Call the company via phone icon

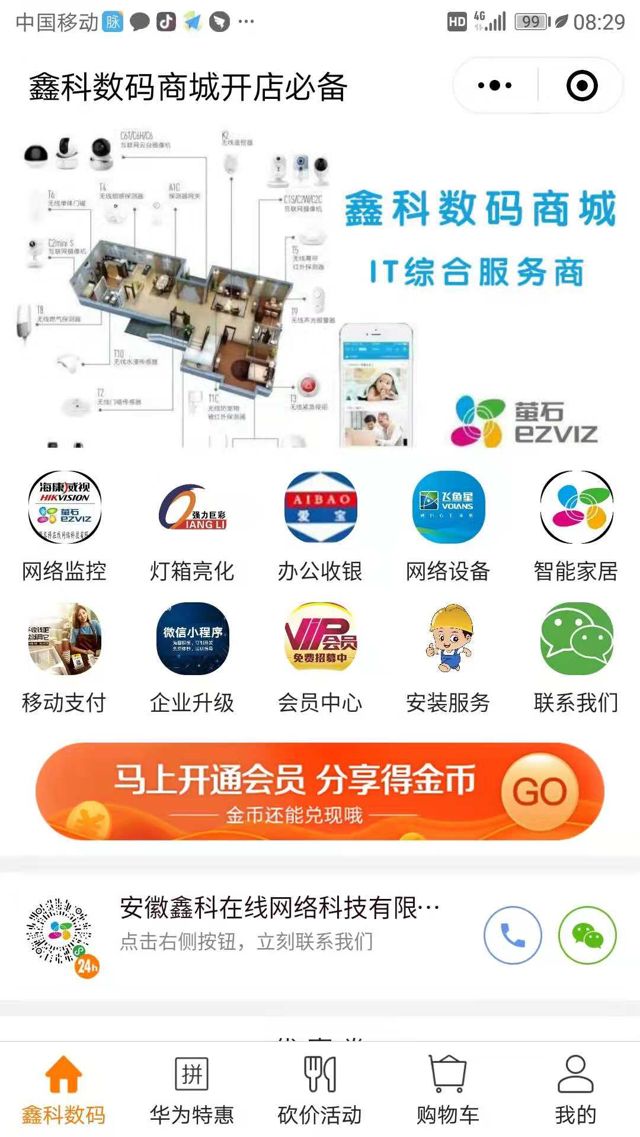coord(513,935)
